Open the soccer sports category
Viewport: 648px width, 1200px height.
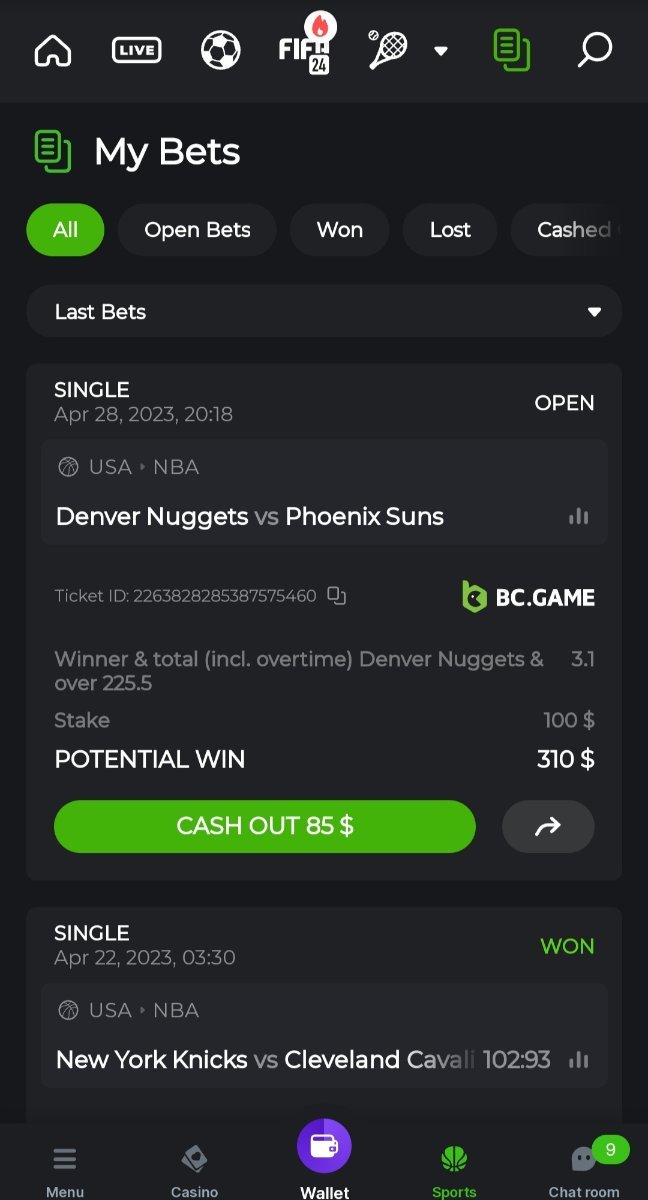click(220, 50)
